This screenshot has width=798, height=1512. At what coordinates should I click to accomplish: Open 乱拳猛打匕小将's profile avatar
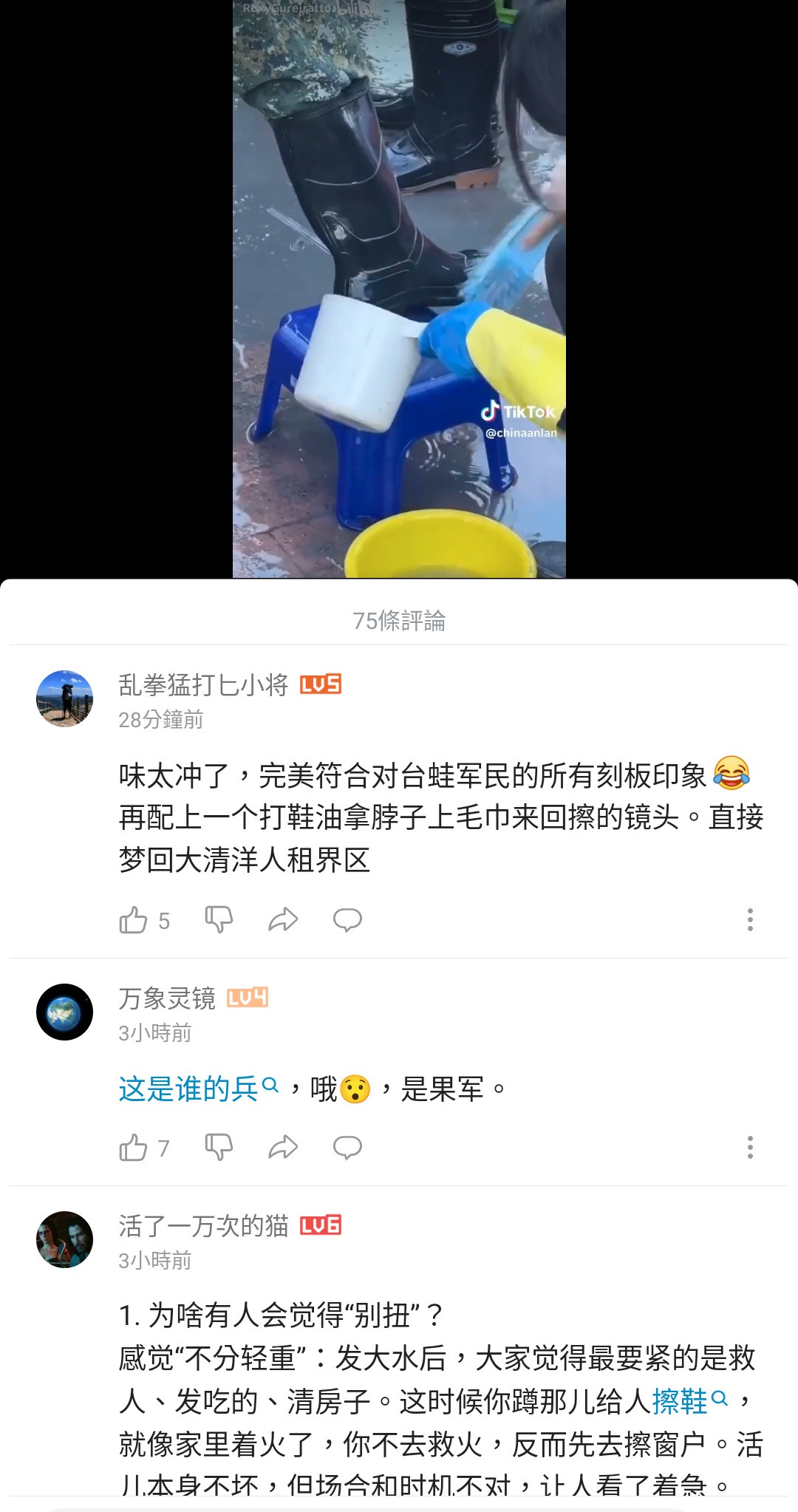point(65,699)
